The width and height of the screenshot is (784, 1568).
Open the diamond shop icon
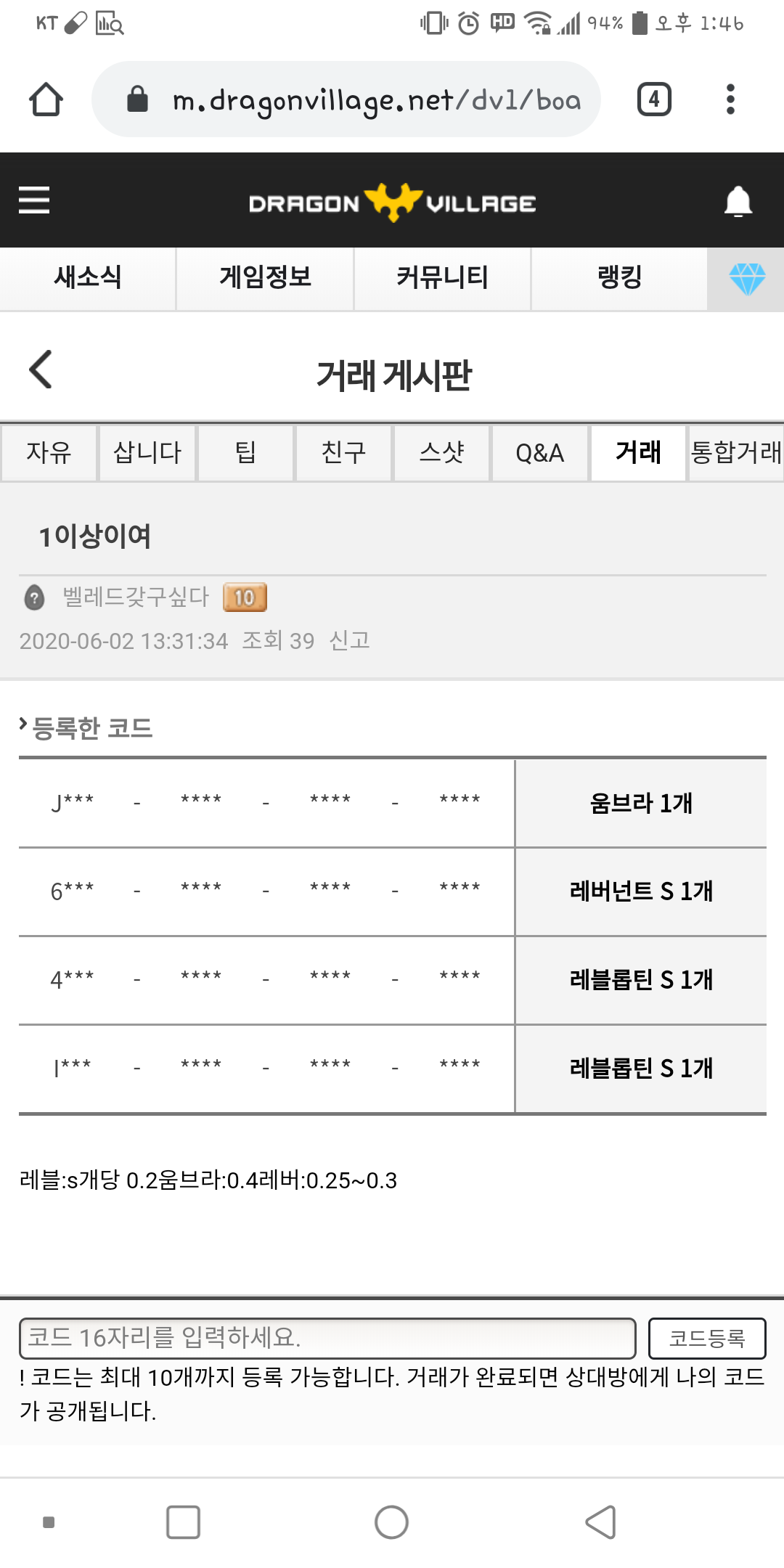pyautogui.click(x=746, y=279)
